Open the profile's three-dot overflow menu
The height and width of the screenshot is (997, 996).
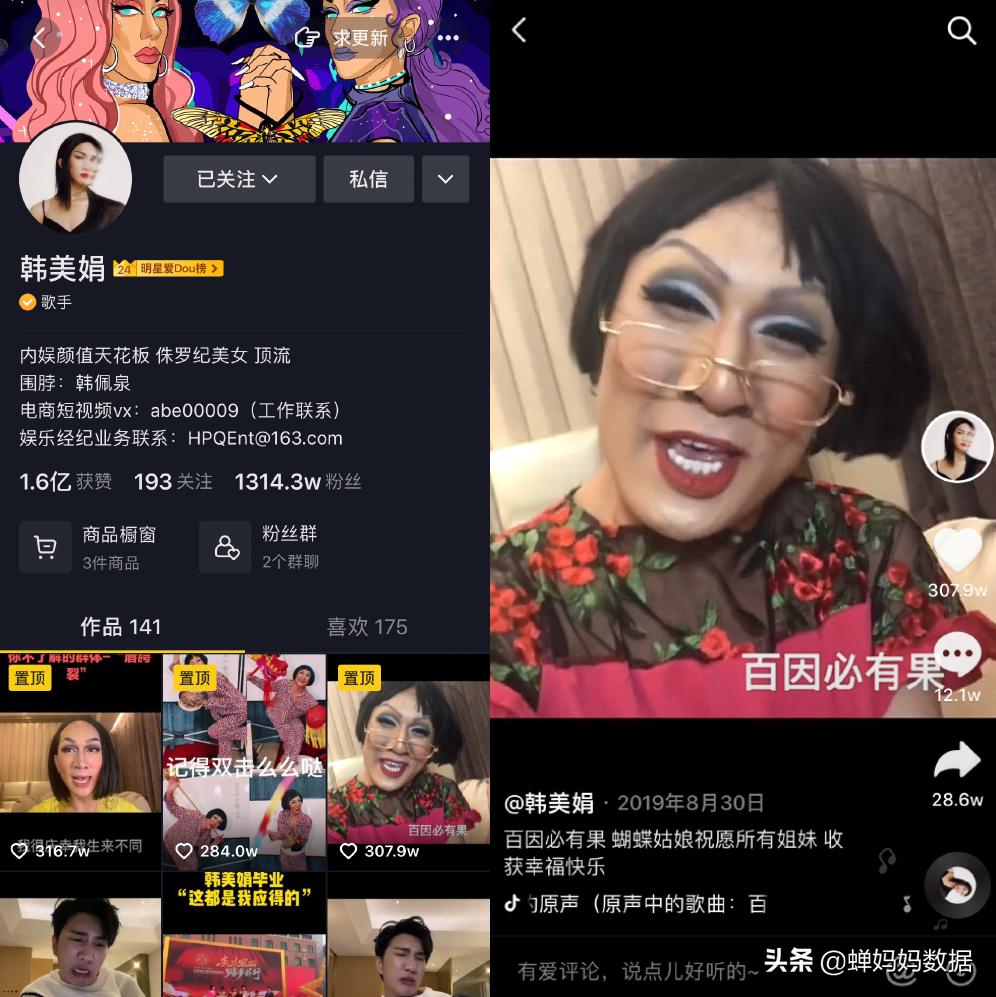448,38
